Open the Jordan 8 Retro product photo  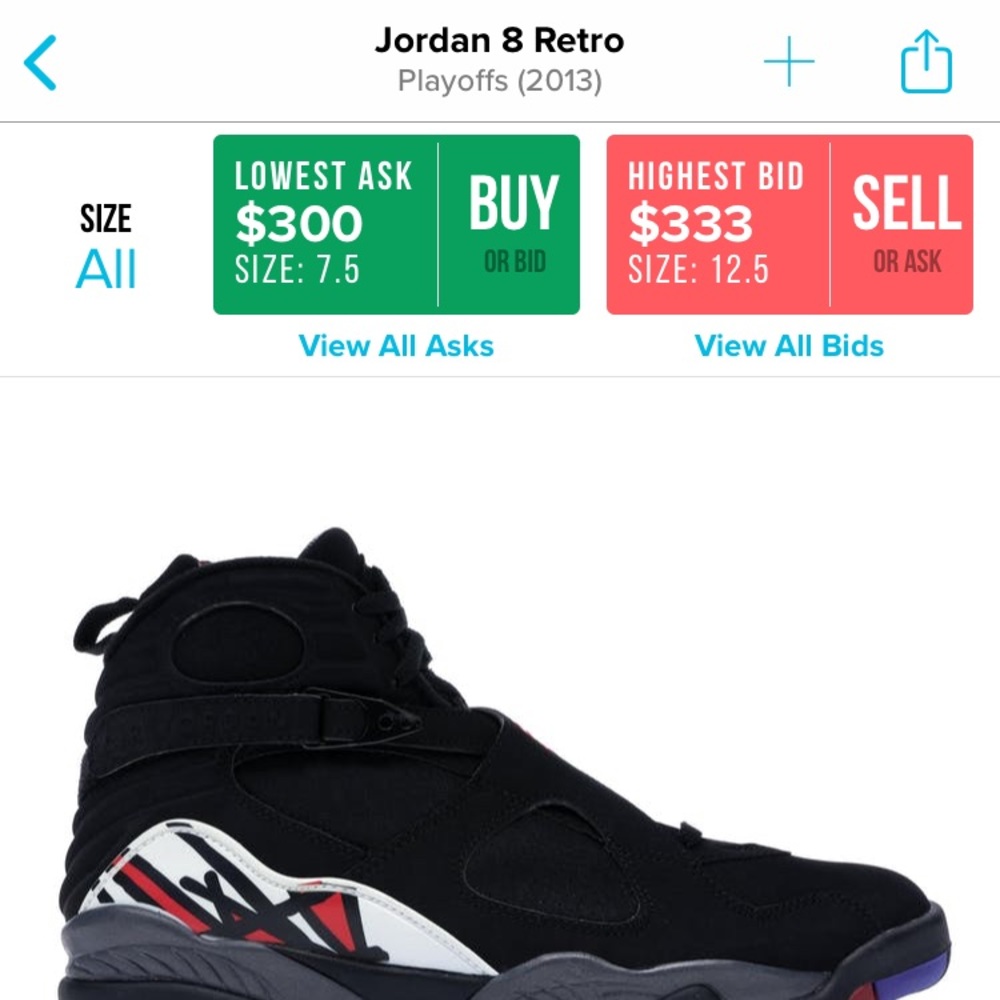pos(500,760)
